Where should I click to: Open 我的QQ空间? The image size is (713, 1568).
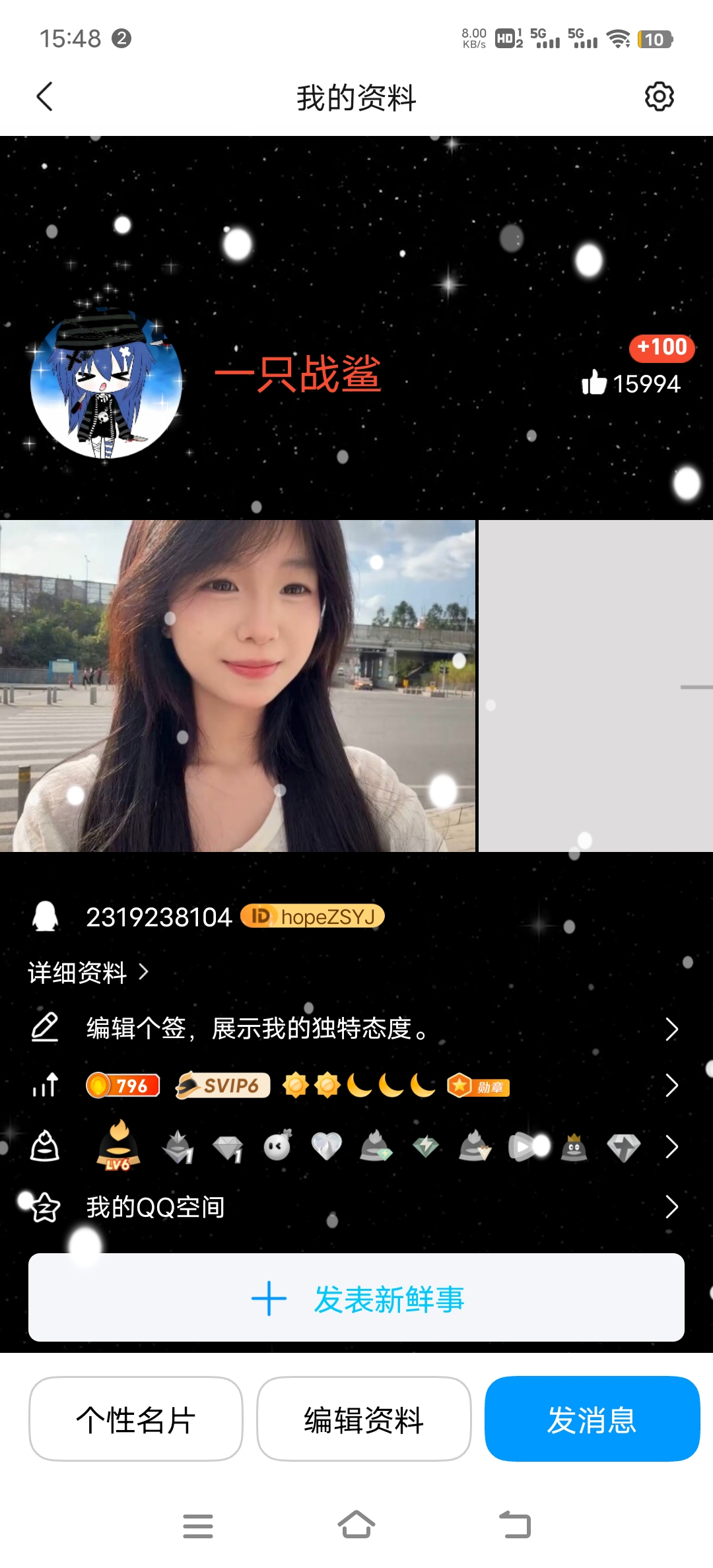(356, 1207)
